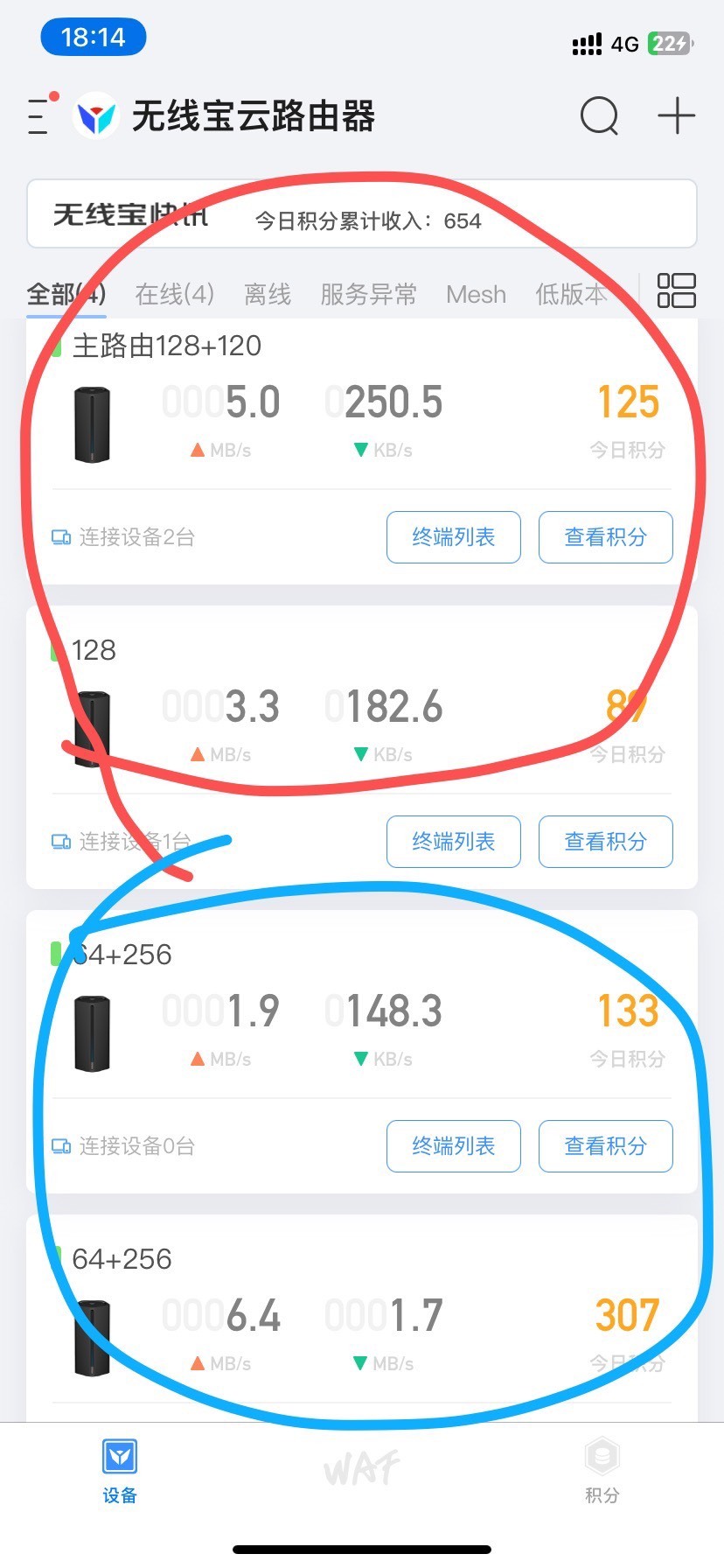The image size is (724, 1568).
Task: Open 终端列表 for router with 133 points
Action: pyautogui.click(x=454, y=1146)
